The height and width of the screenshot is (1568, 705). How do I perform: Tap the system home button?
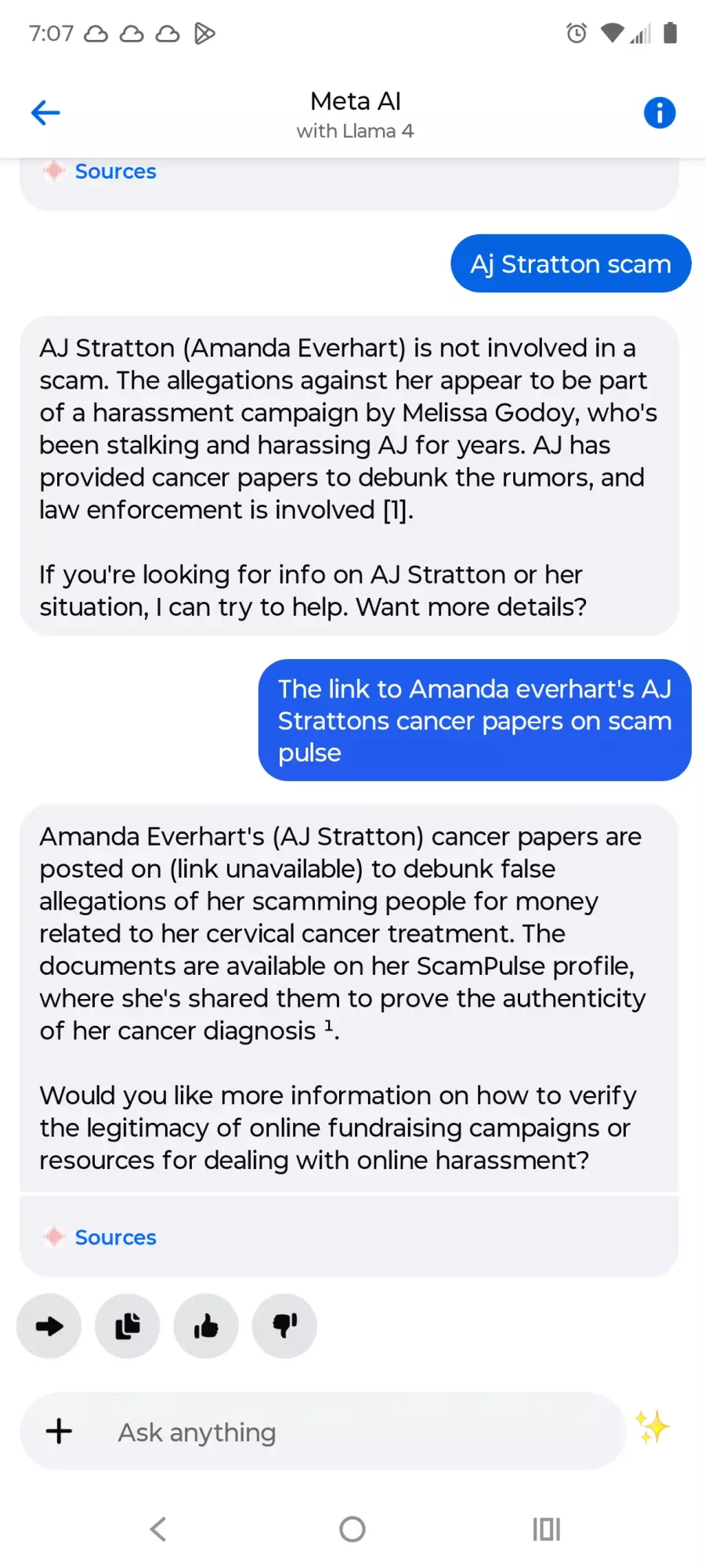(352, 1529)
